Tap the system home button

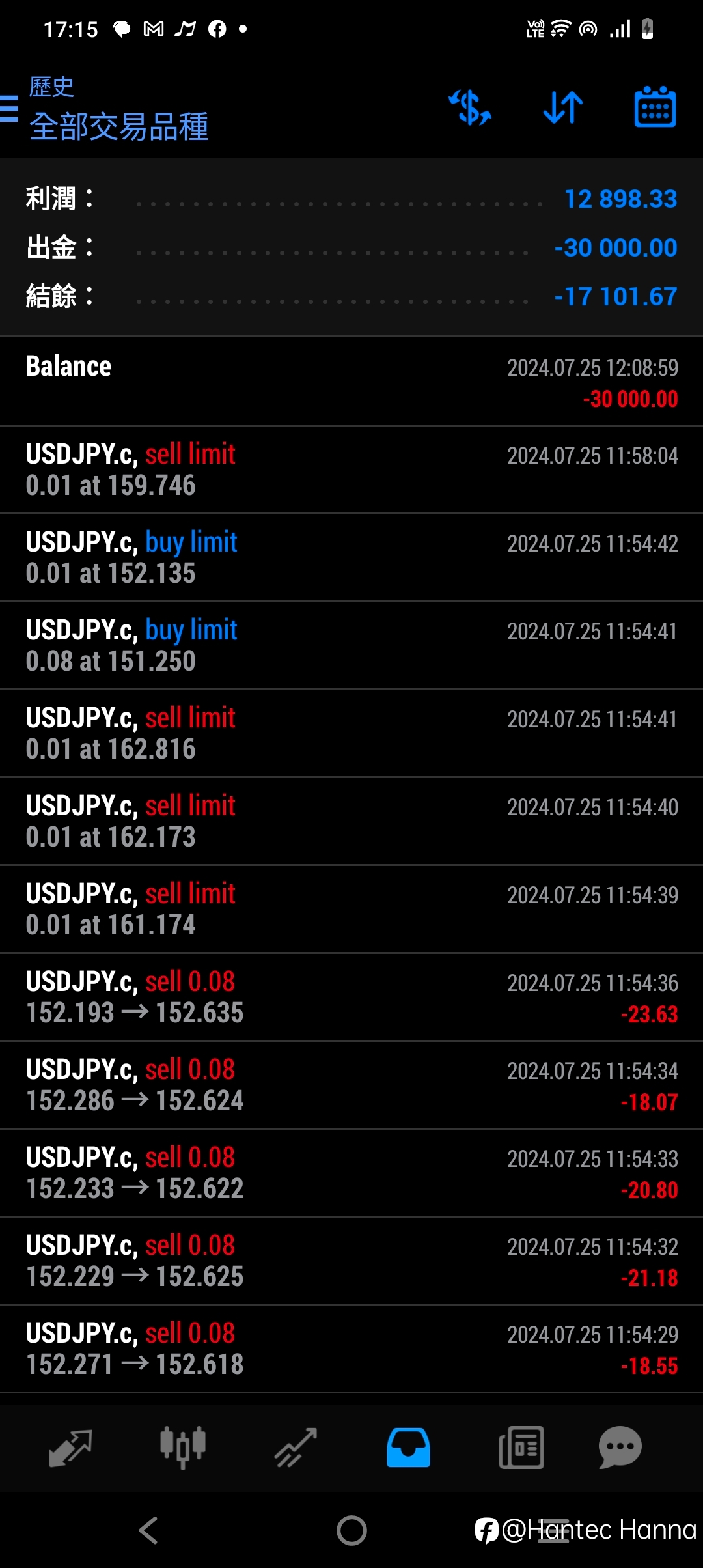coord(351,1530)
